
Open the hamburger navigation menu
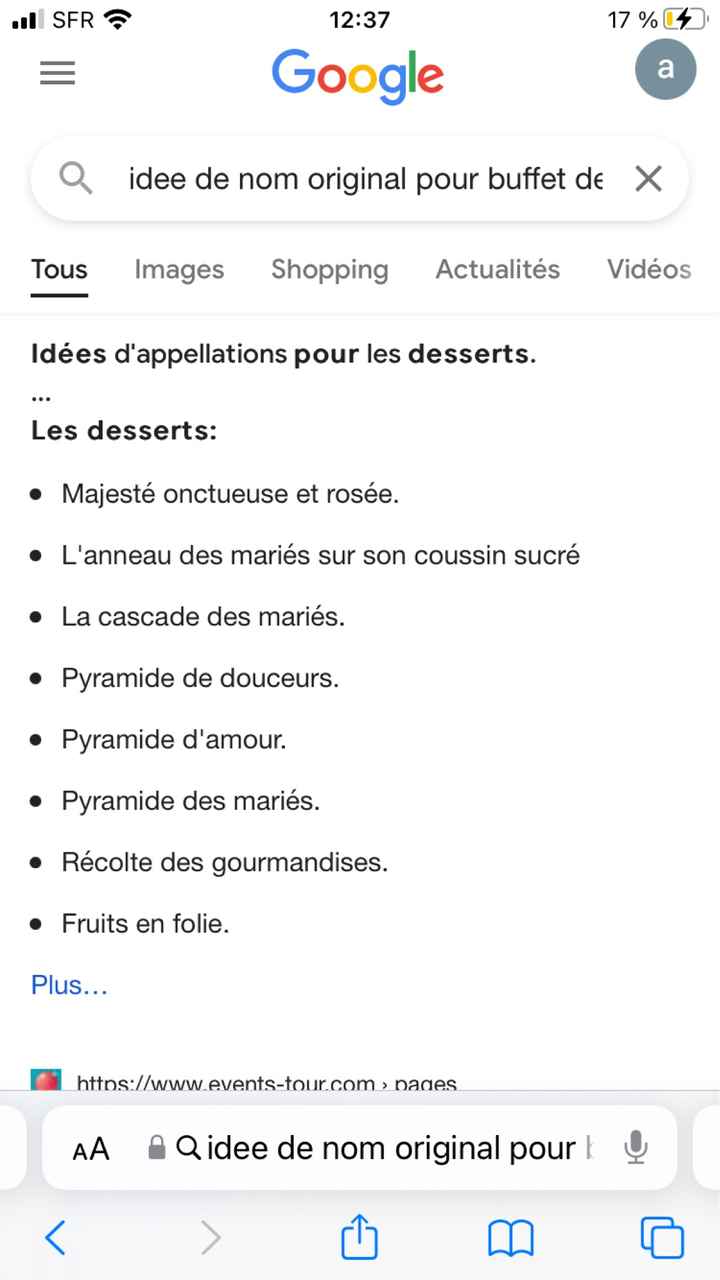[57, 73]
